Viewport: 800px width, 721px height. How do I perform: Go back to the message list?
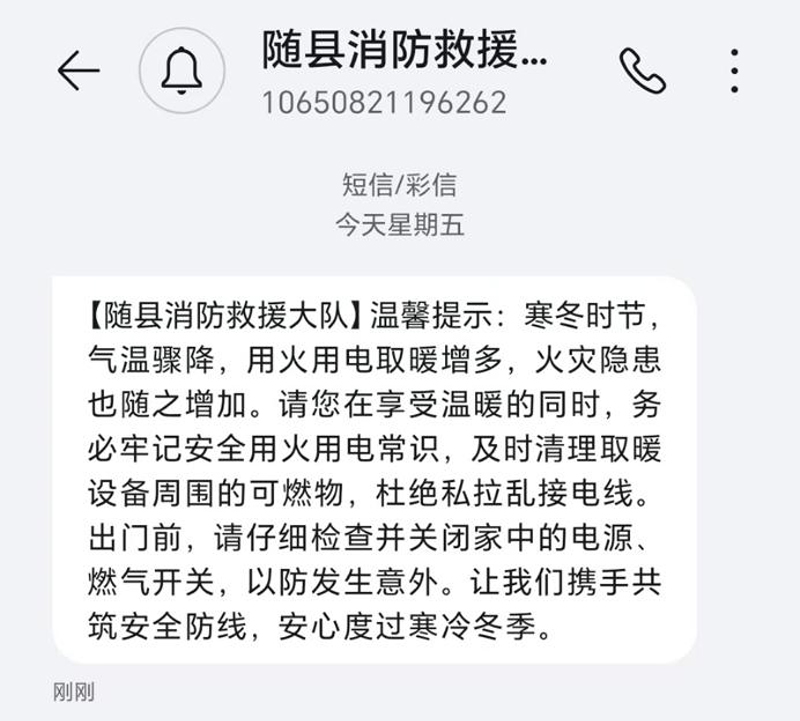point(78,71)
